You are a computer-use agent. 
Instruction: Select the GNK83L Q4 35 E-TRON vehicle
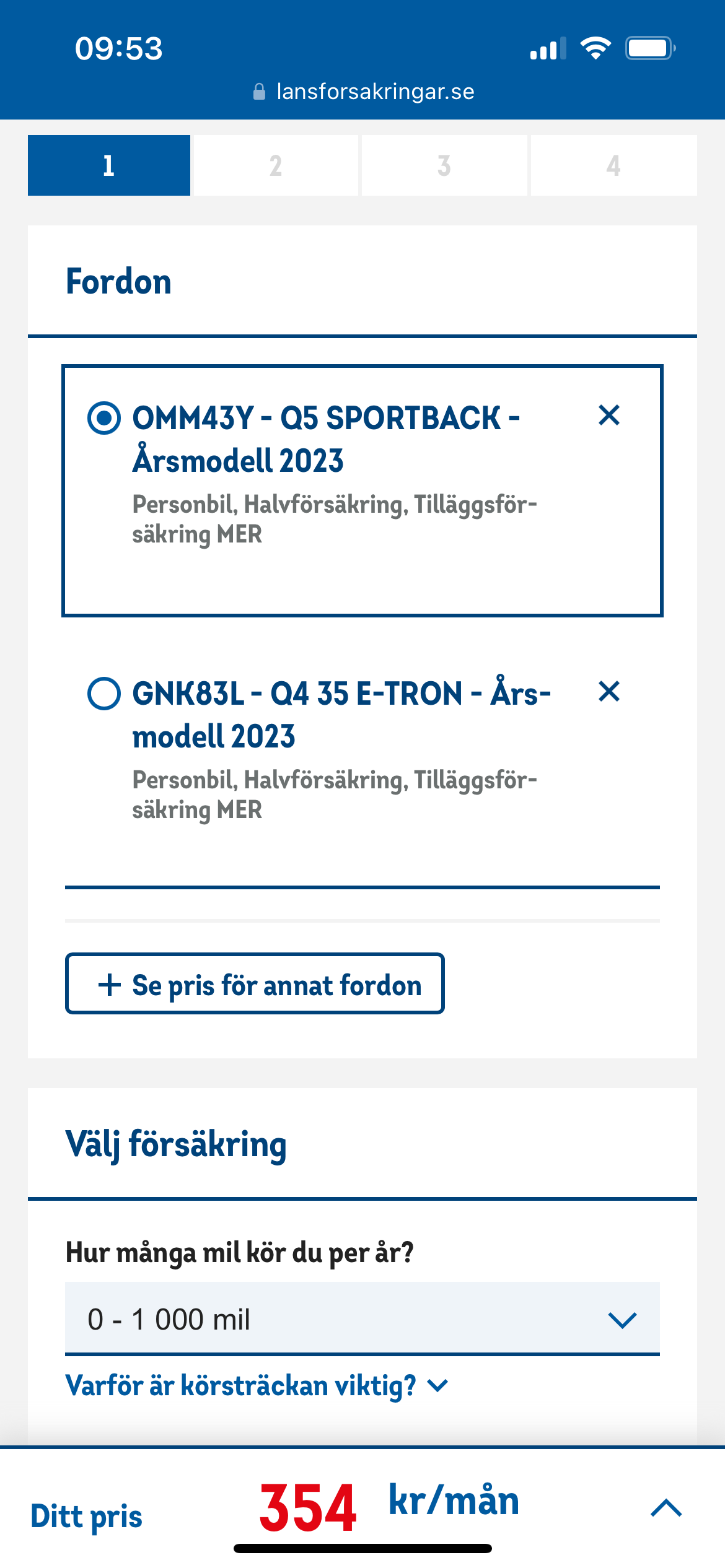pos(104,694)
